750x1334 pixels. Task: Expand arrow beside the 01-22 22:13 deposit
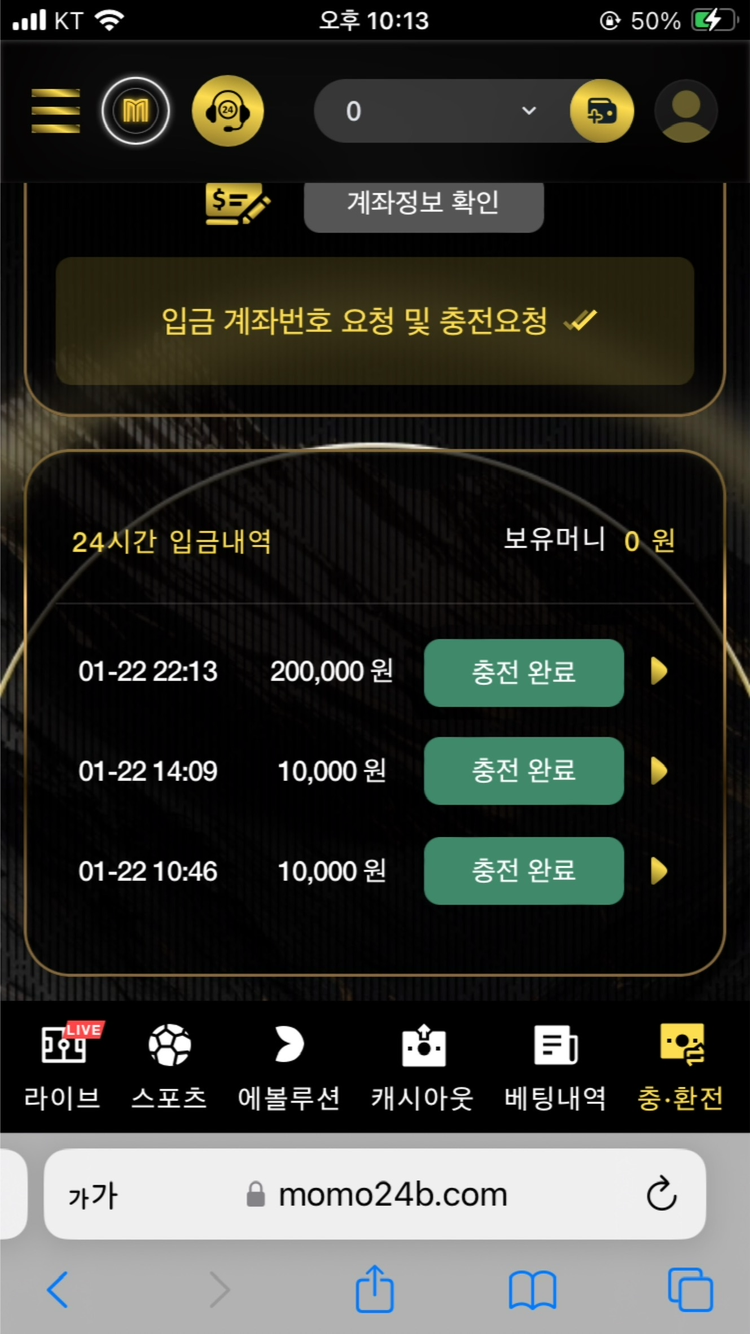pos(658,672)
